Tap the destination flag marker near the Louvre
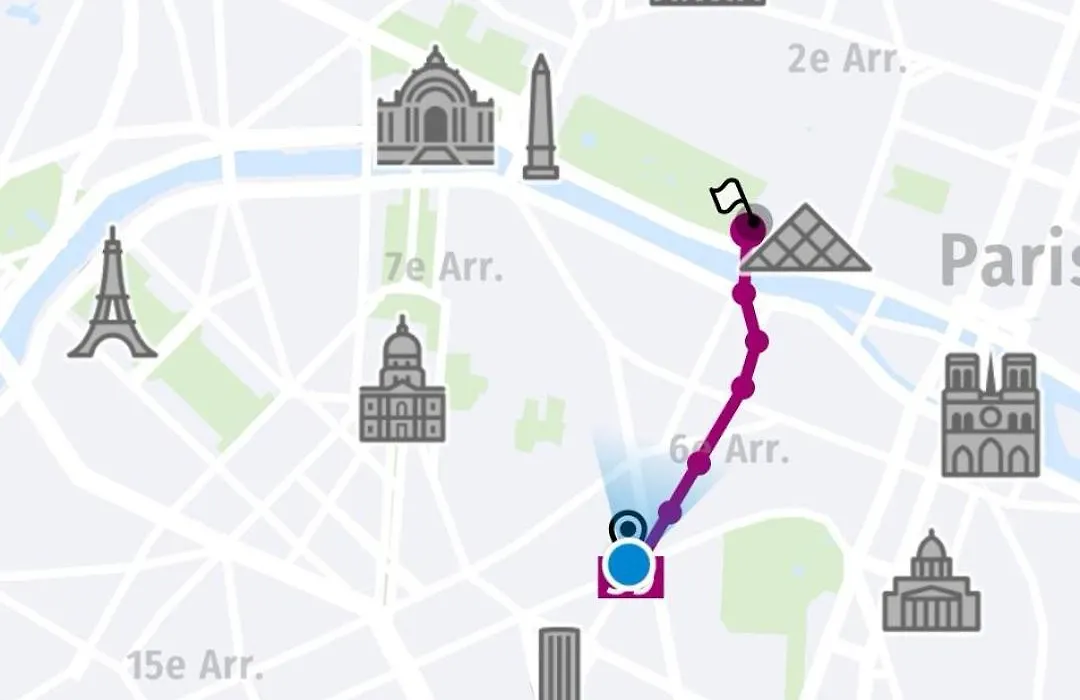Screen dimensions: 1080x700 (729, 196)
